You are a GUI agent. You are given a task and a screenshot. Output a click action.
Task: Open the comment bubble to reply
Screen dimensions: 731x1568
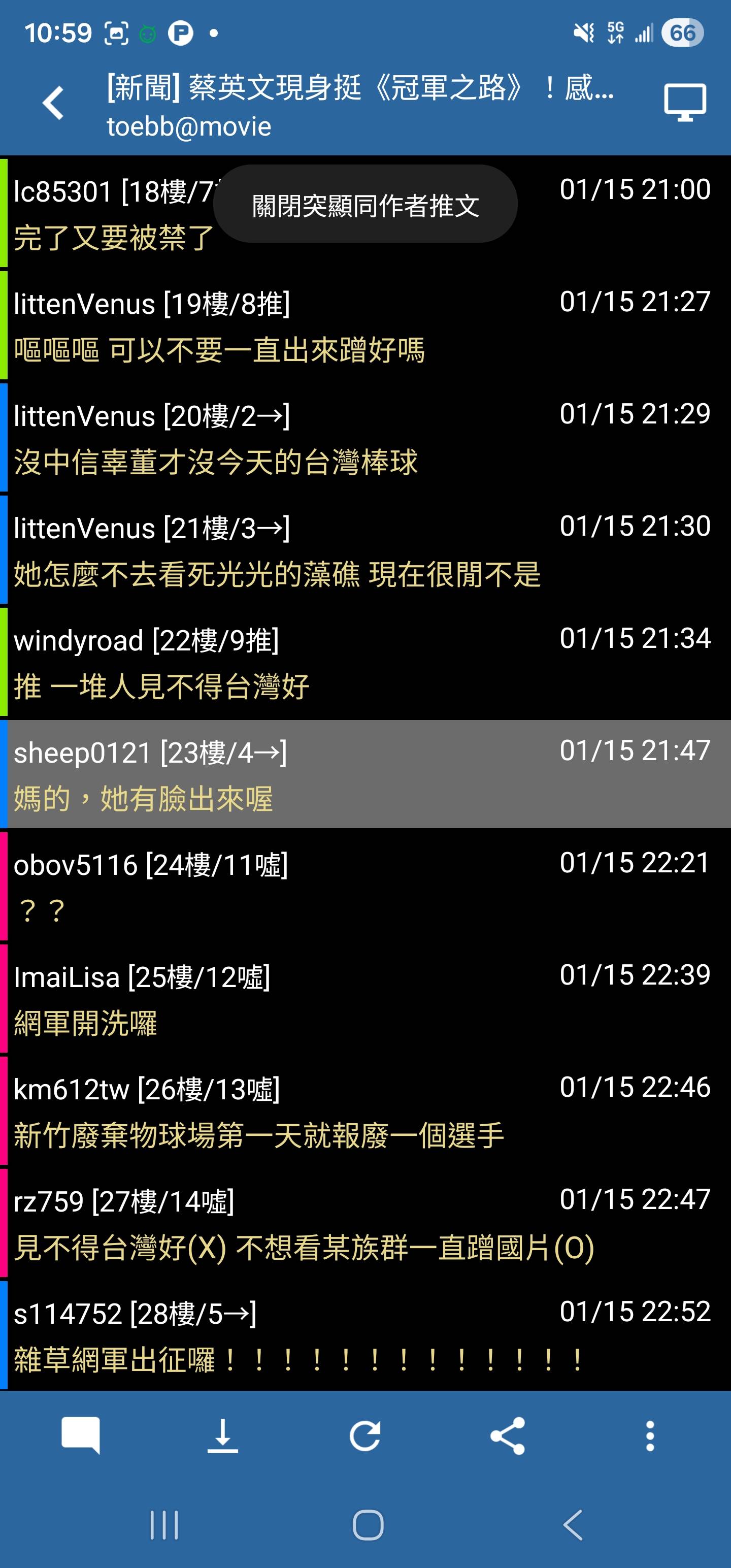[80, 1435]
